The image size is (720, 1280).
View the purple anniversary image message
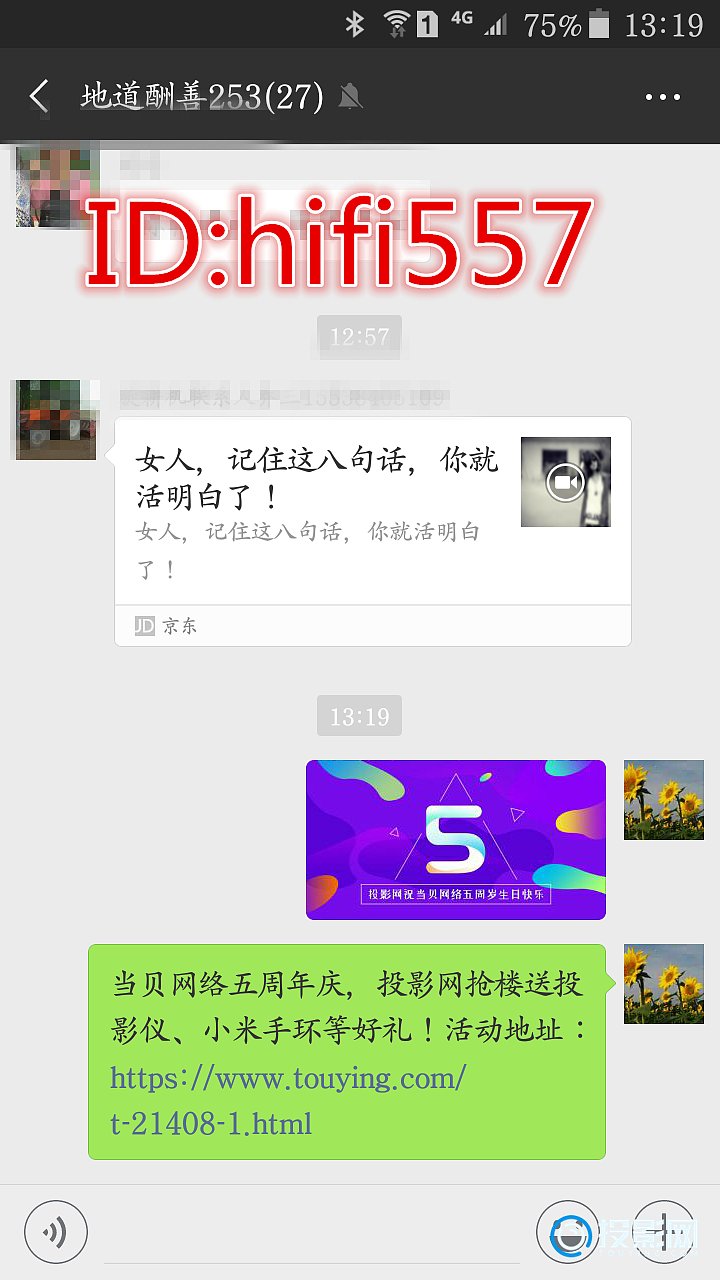click(x=455, y=839)
